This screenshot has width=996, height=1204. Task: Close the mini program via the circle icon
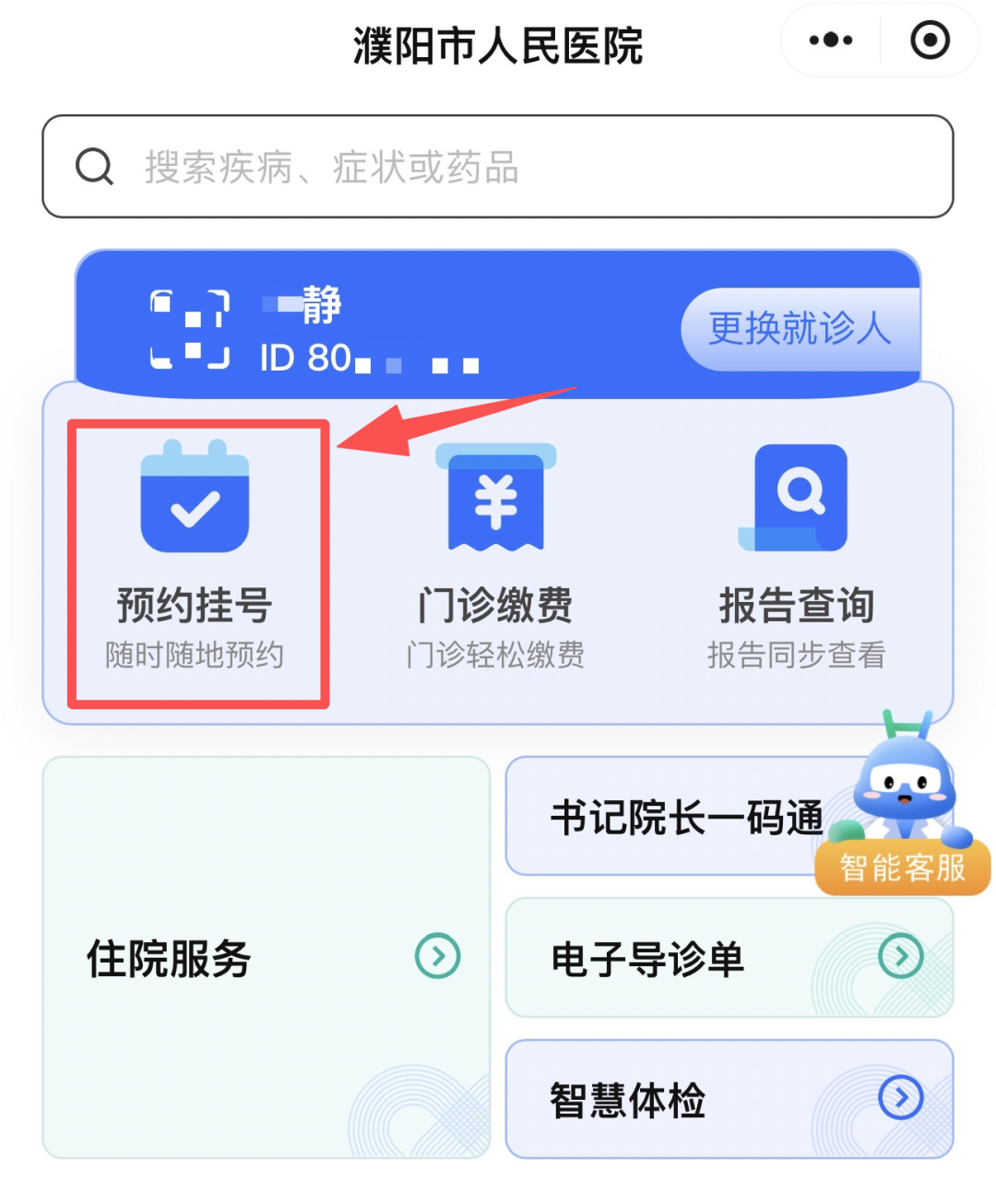tap(930, 41)
